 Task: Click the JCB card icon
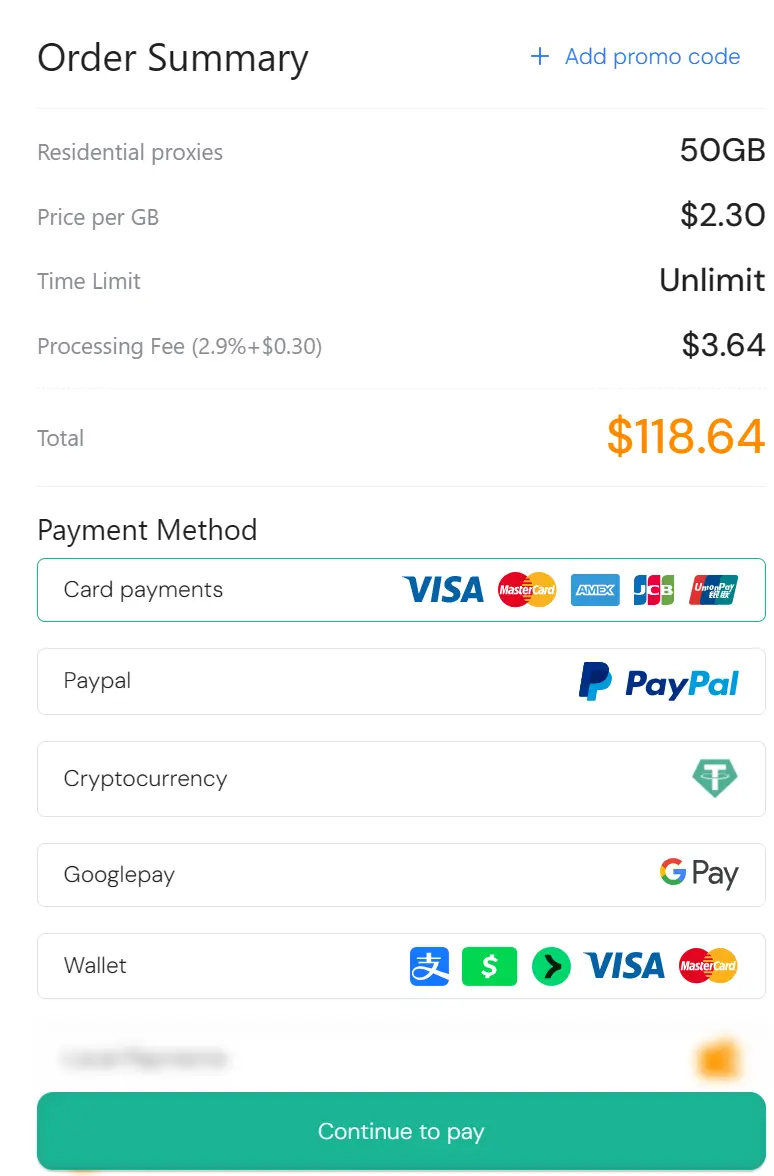point(652,590)
